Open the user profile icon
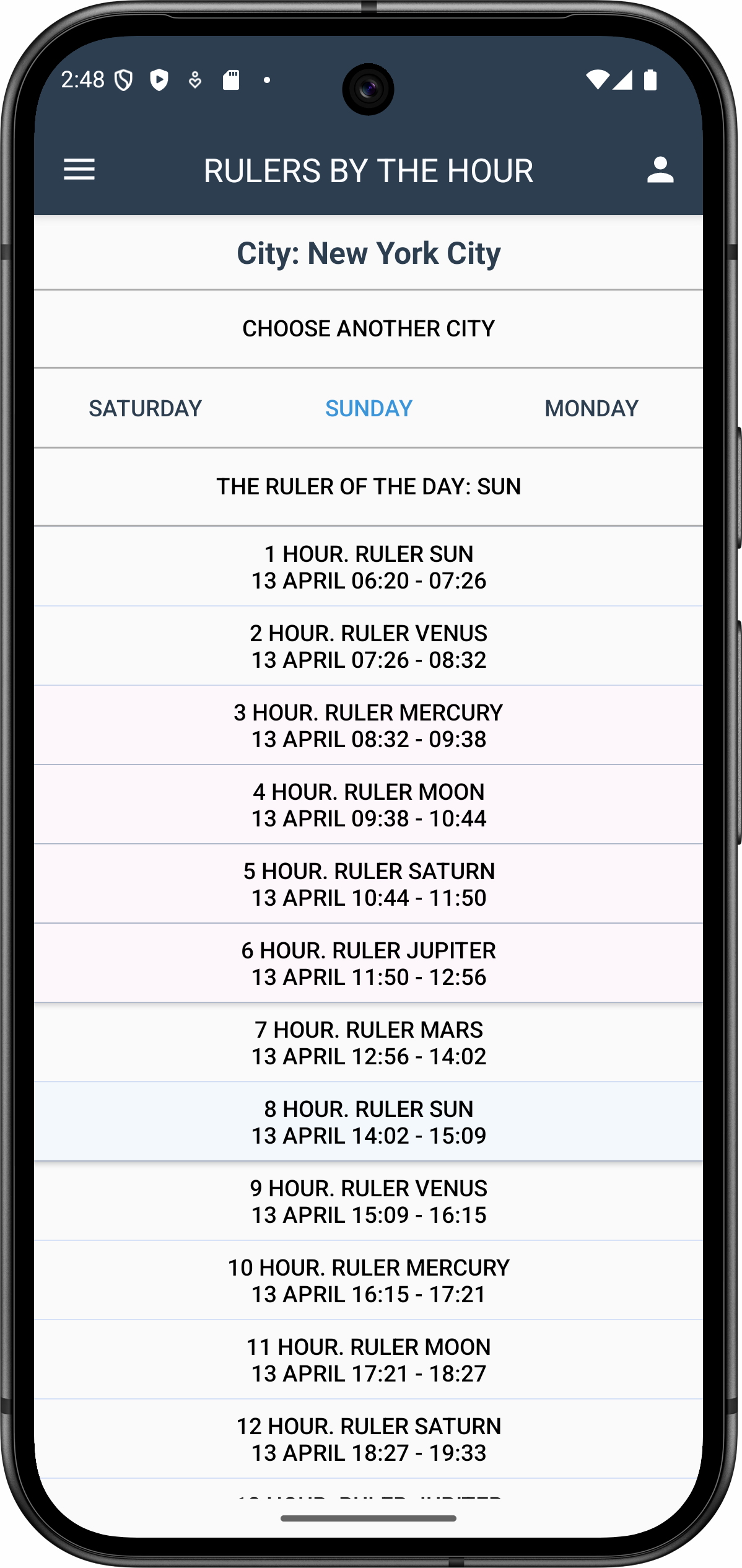Image resolution: width=742 pixels, height=1568 pixels. click(660, 170)
